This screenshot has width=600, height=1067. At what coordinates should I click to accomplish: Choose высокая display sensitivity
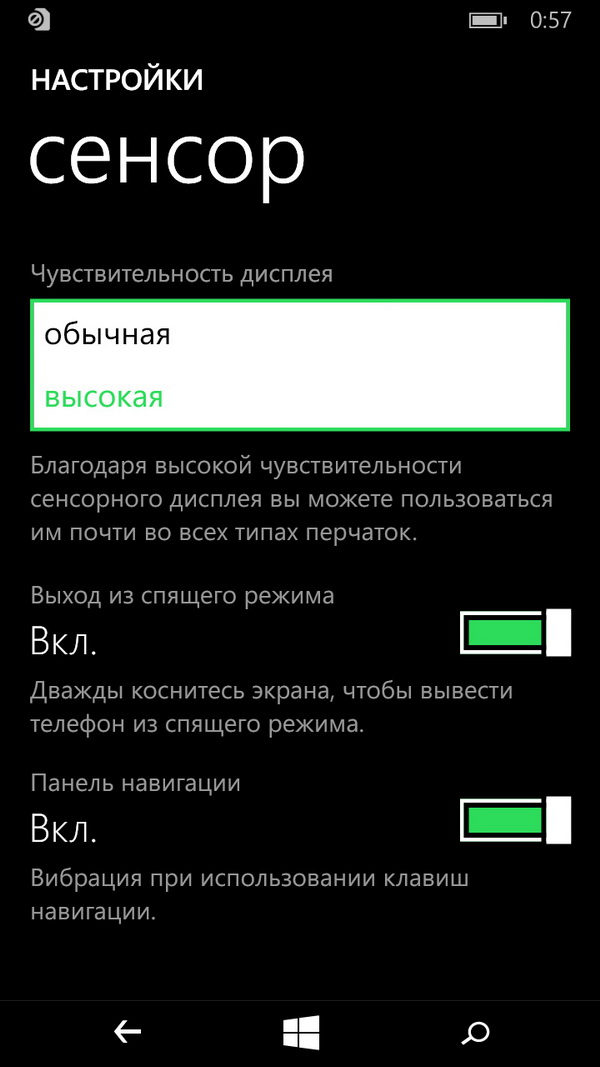299,397
